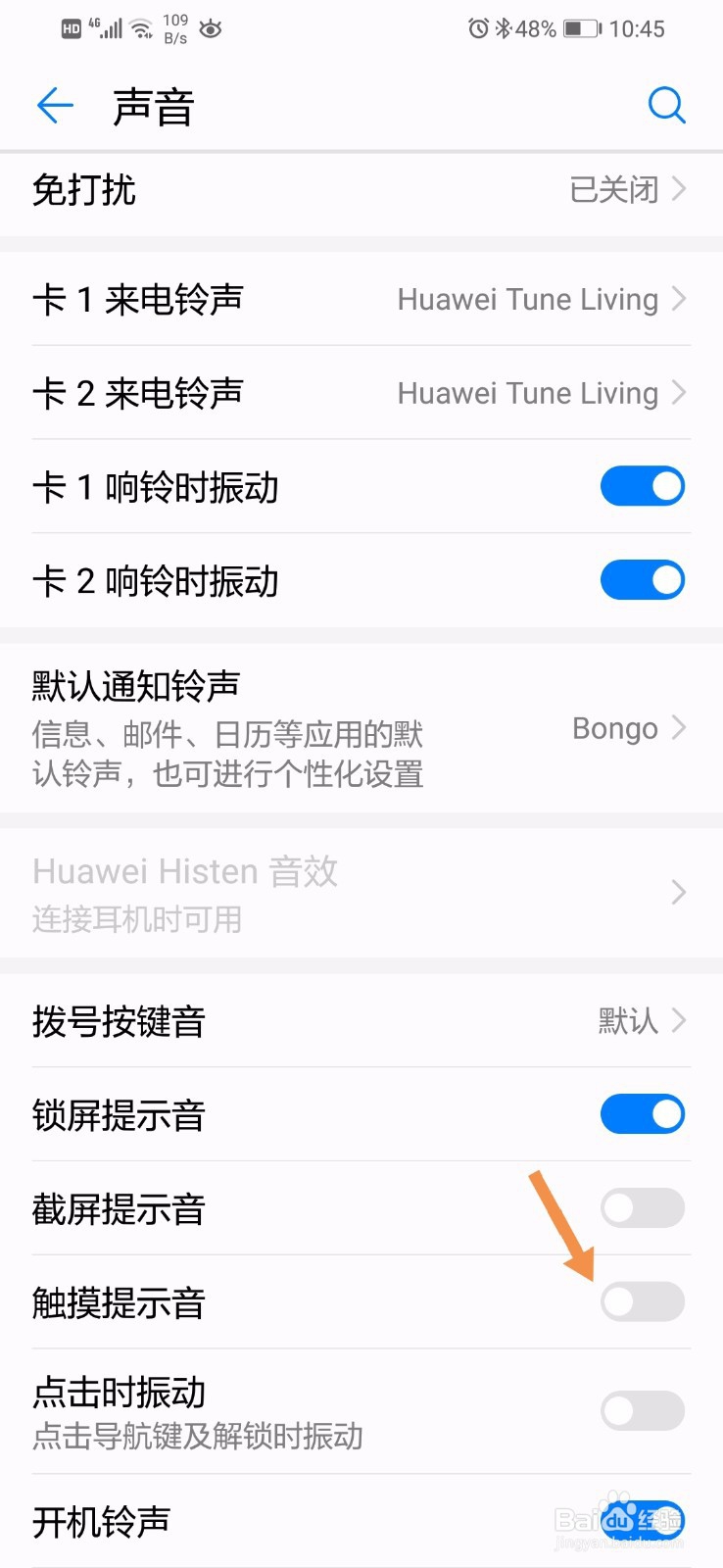Open search in sound settings
This screenshot has width=723, height=1568.
point(667,105)
